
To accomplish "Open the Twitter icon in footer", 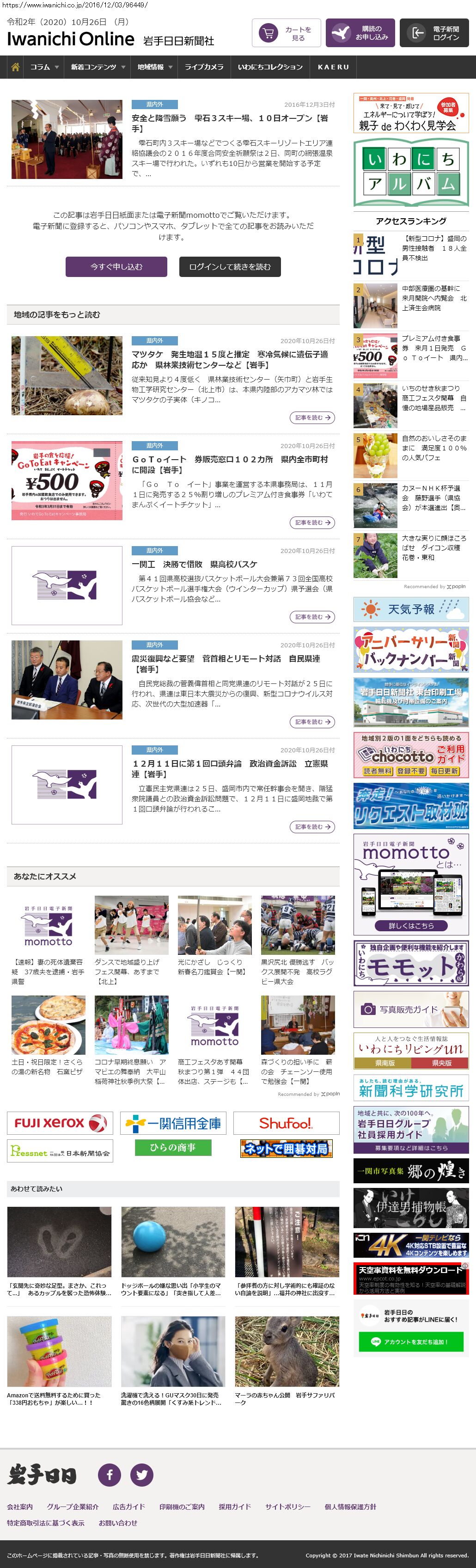I will pos(142,1474).
